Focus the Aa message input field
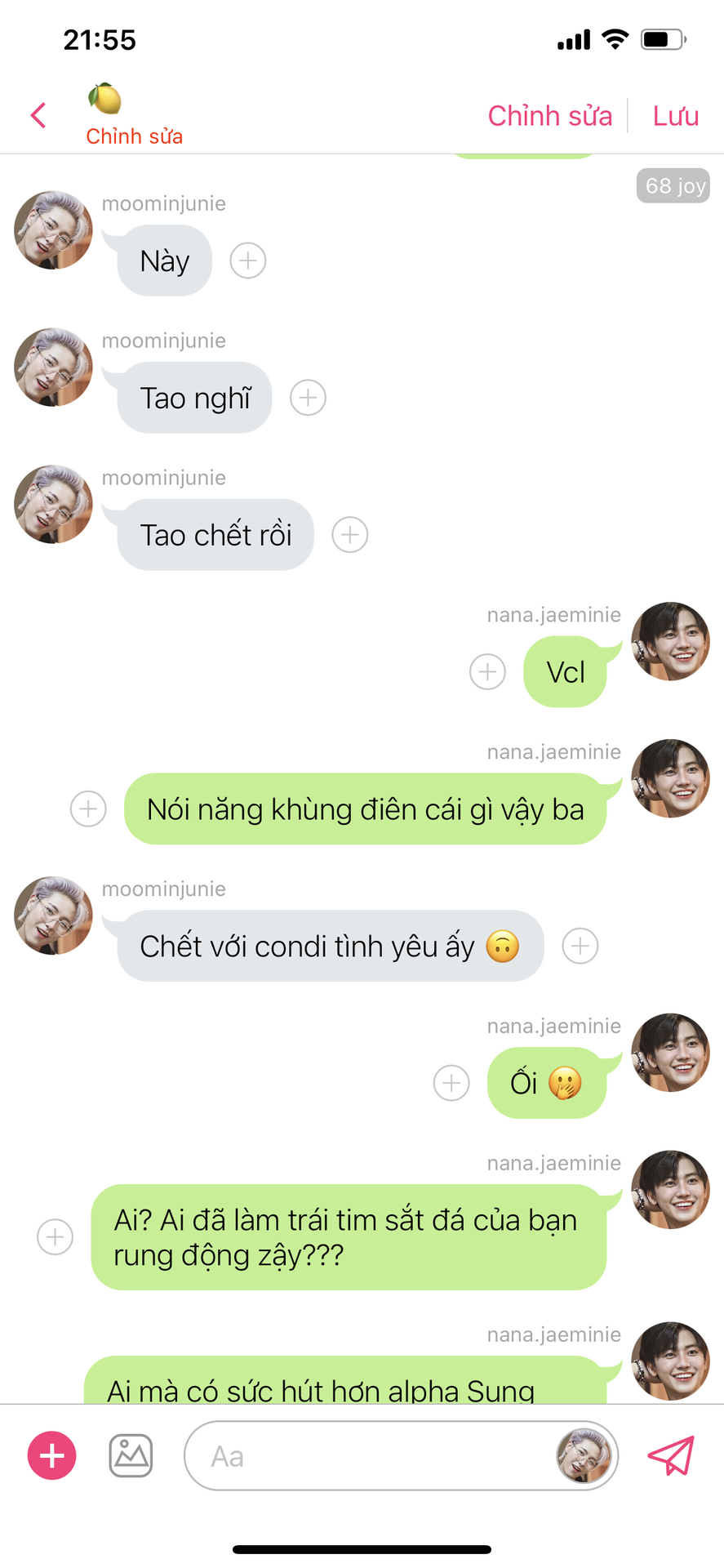The width and height of the screenshot is (724, 1568). tap(367, 1456)
